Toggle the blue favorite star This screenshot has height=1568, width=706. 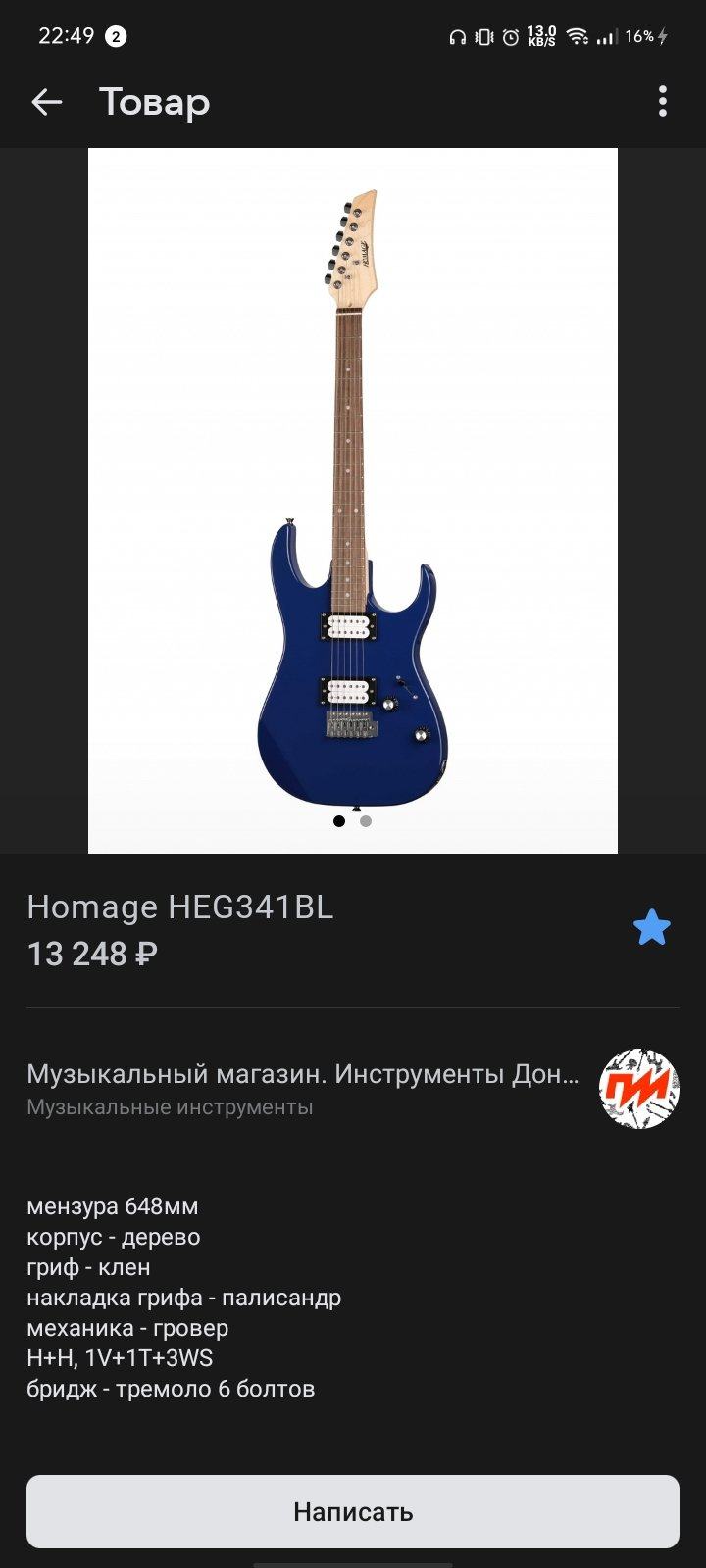point(651,927)
